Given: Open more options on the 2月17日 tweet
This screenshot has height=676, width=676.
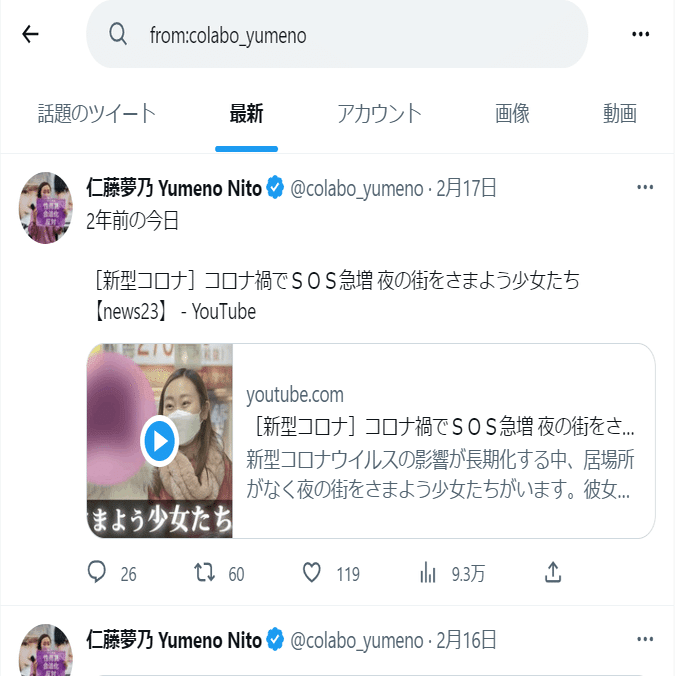Looking at the screenshot, I should pos(645,188).
